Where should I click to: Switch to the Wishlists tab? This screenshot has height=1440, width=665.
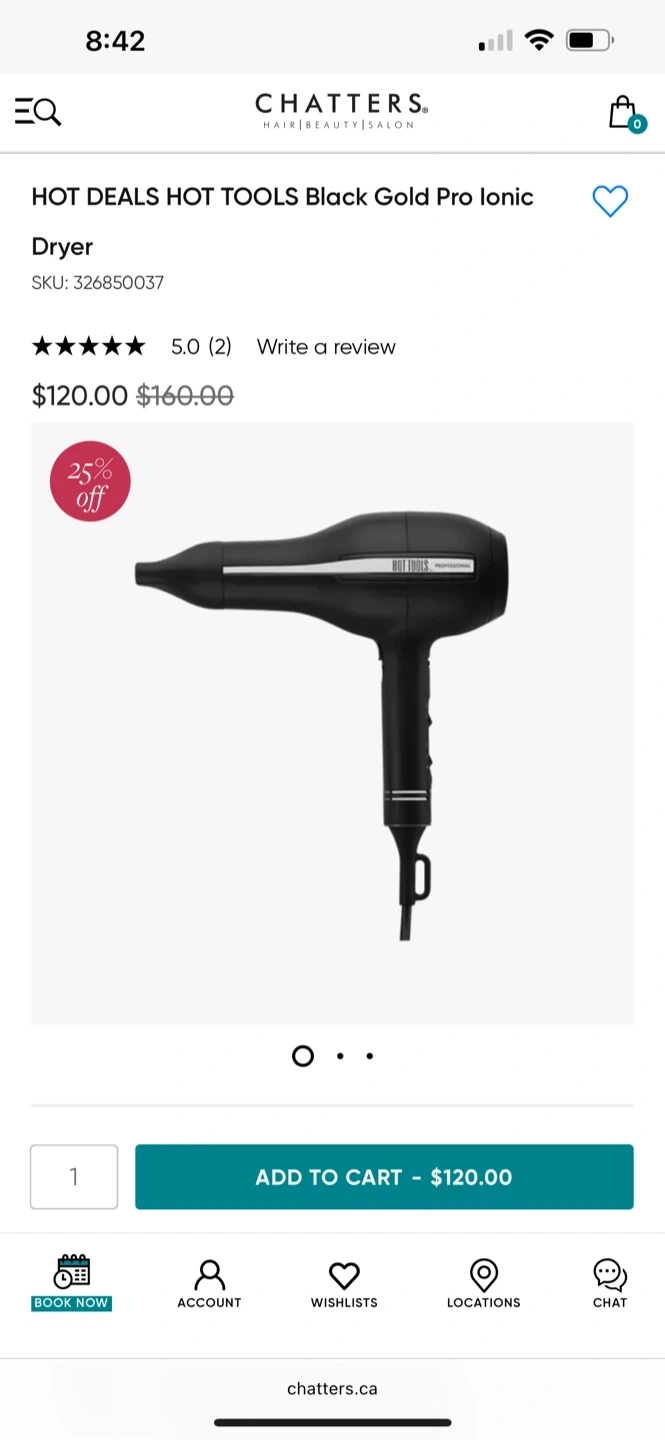point(344,1281)
